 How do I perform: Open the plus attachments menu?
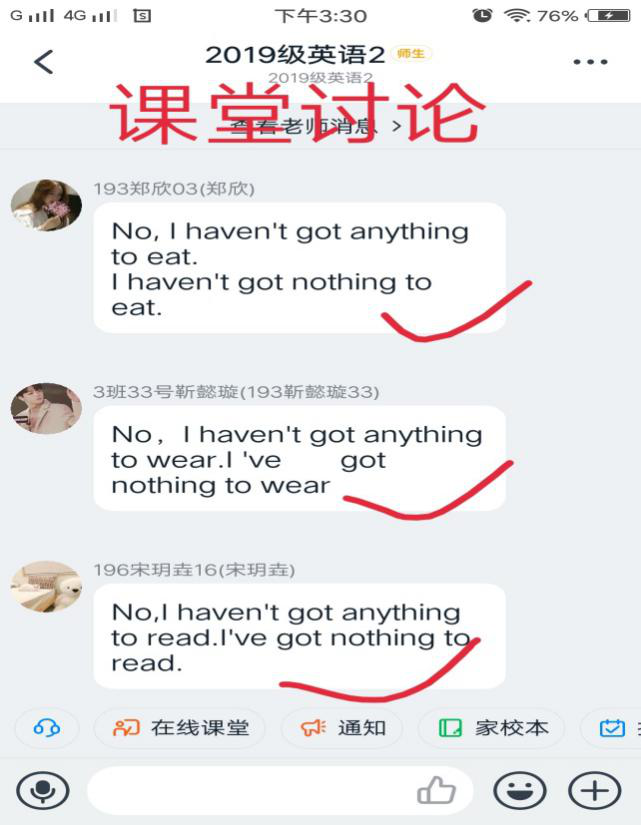594,791
